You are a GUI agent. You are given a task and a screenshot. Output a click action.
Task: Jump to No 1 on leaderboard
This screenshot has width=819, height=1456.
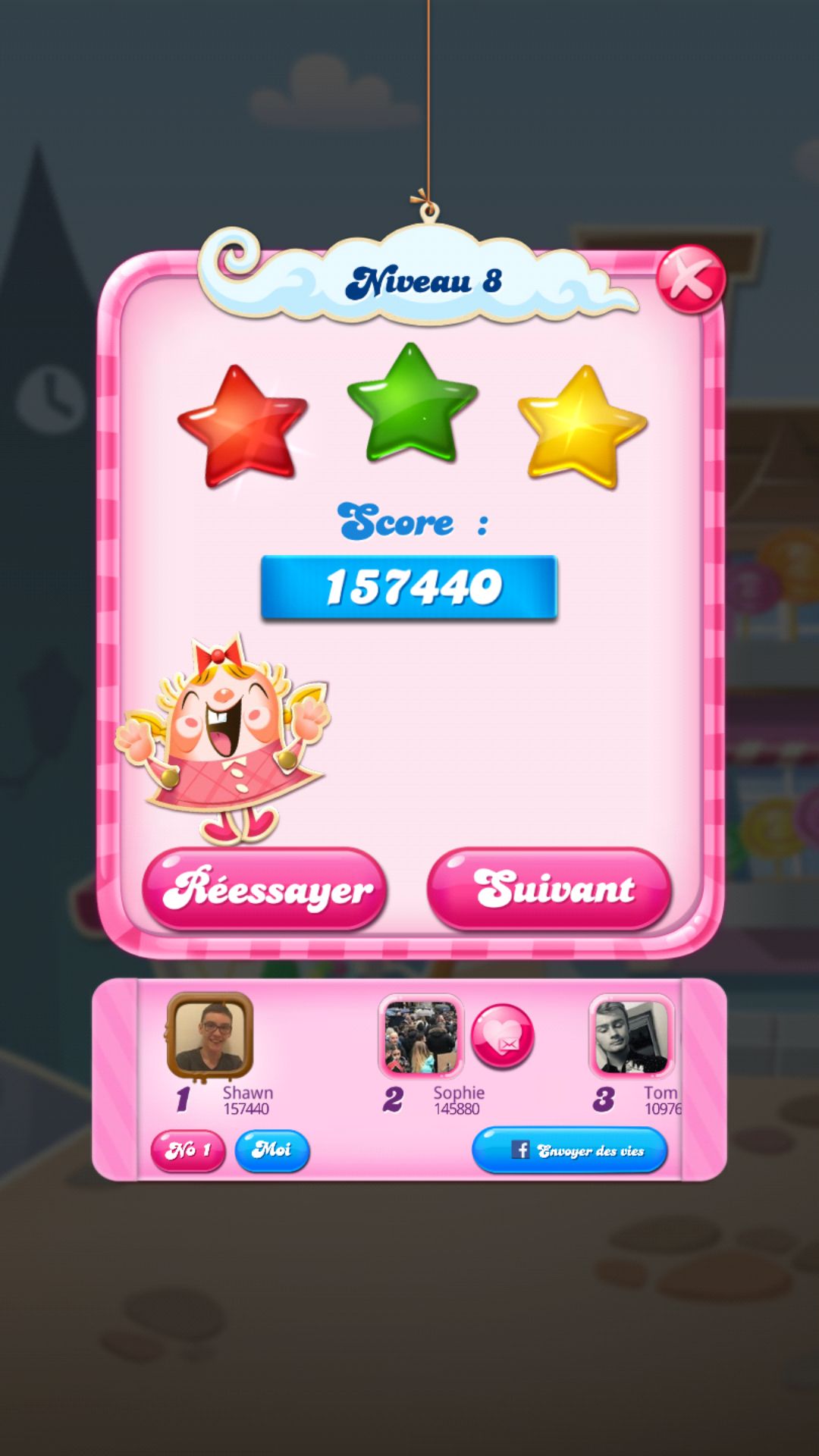188,1150
